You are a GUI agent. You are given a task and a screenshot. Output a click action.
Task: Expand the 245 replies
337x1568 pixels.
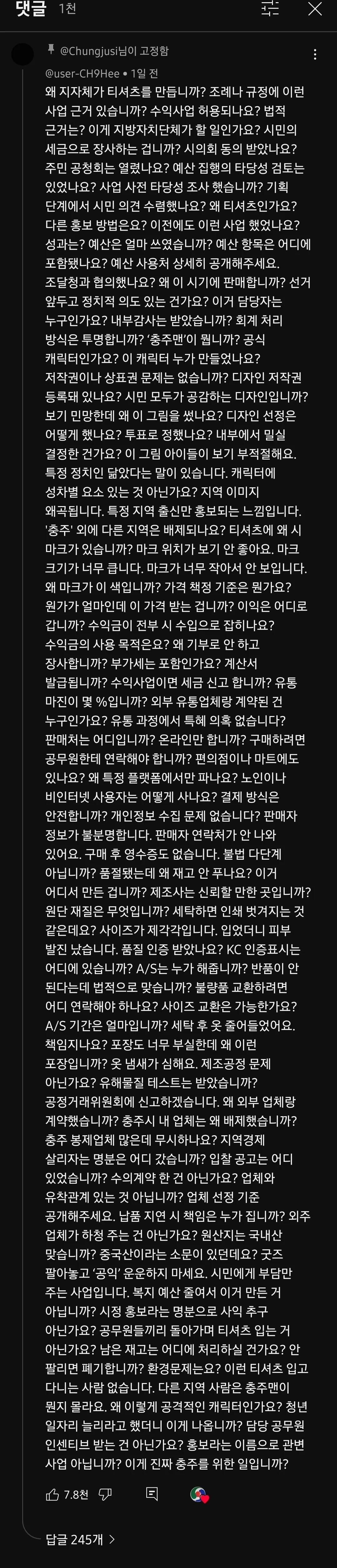(80, 1539)
